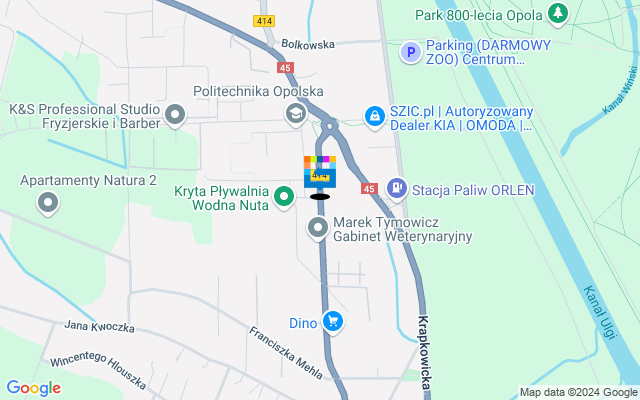Select Marek Tymowicz Gabinet Weterynaryjny marker
Image resolution: width=640 pixels, height=400 pixels.
(318, 229)
